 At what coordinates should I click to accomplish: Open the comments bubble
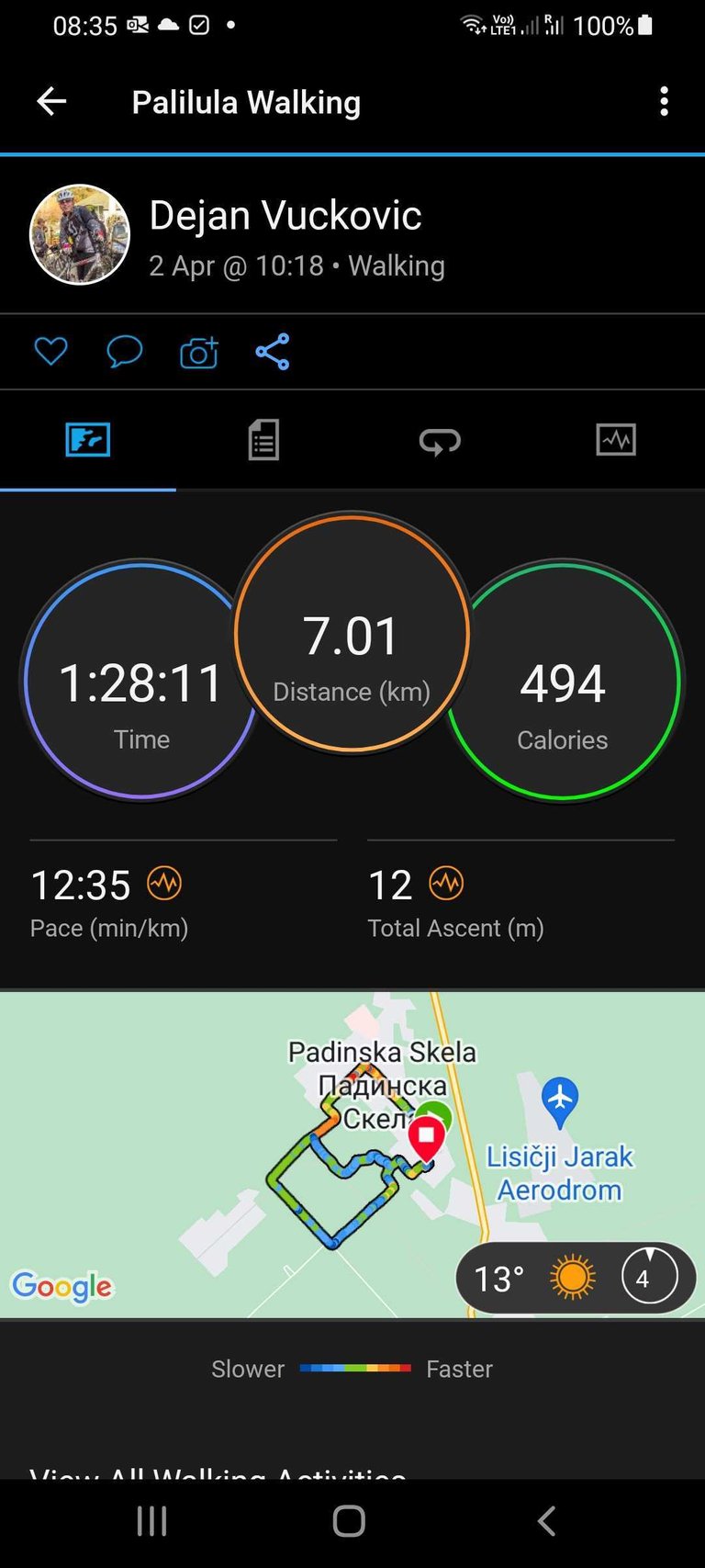(x=125, y=352)
